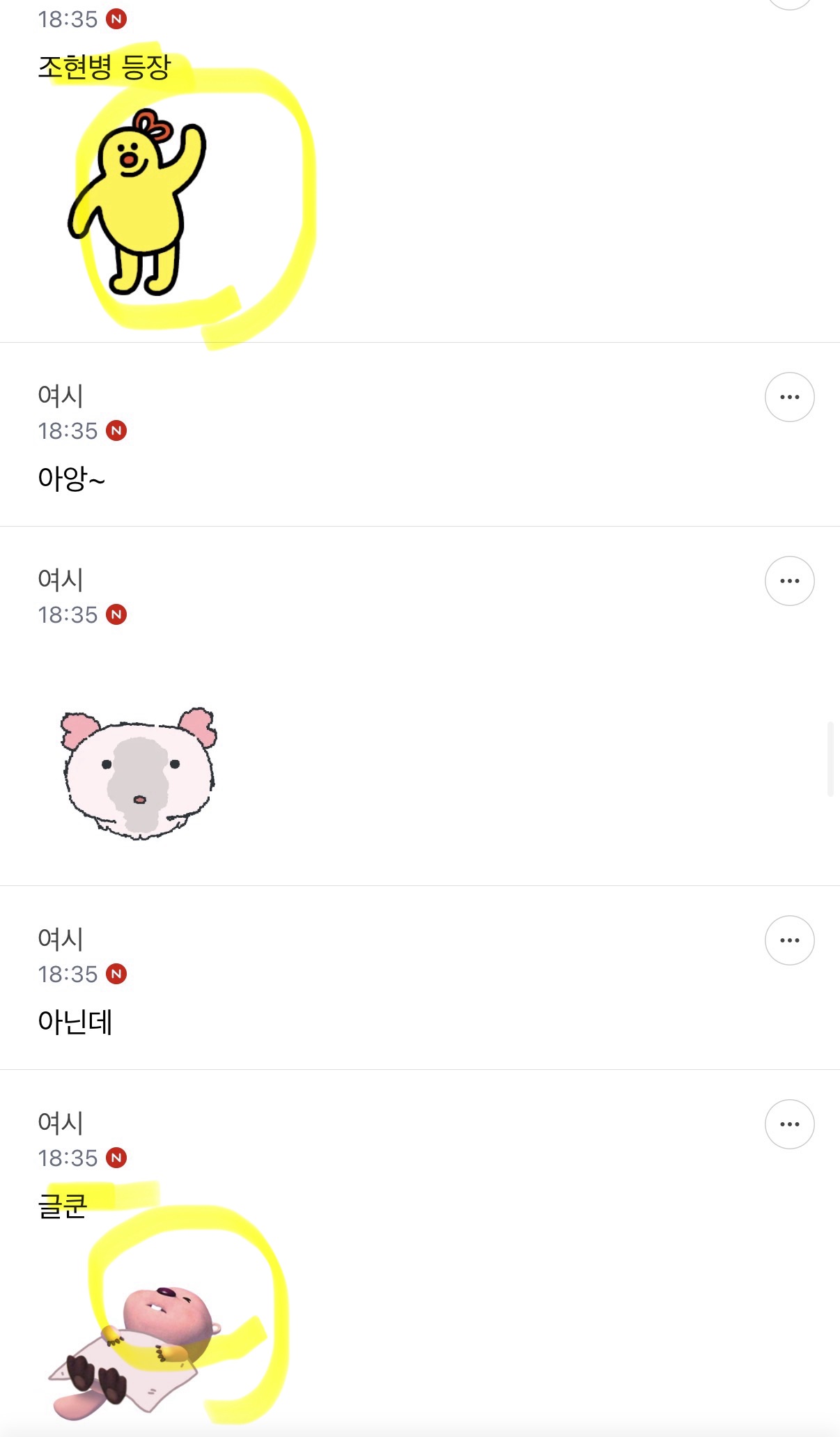Click the 여시 username on the koala sticker comment
Image resolution: width=840 pixels, height=1437 pixels.
pyautogui.click(x=59, y=578)
